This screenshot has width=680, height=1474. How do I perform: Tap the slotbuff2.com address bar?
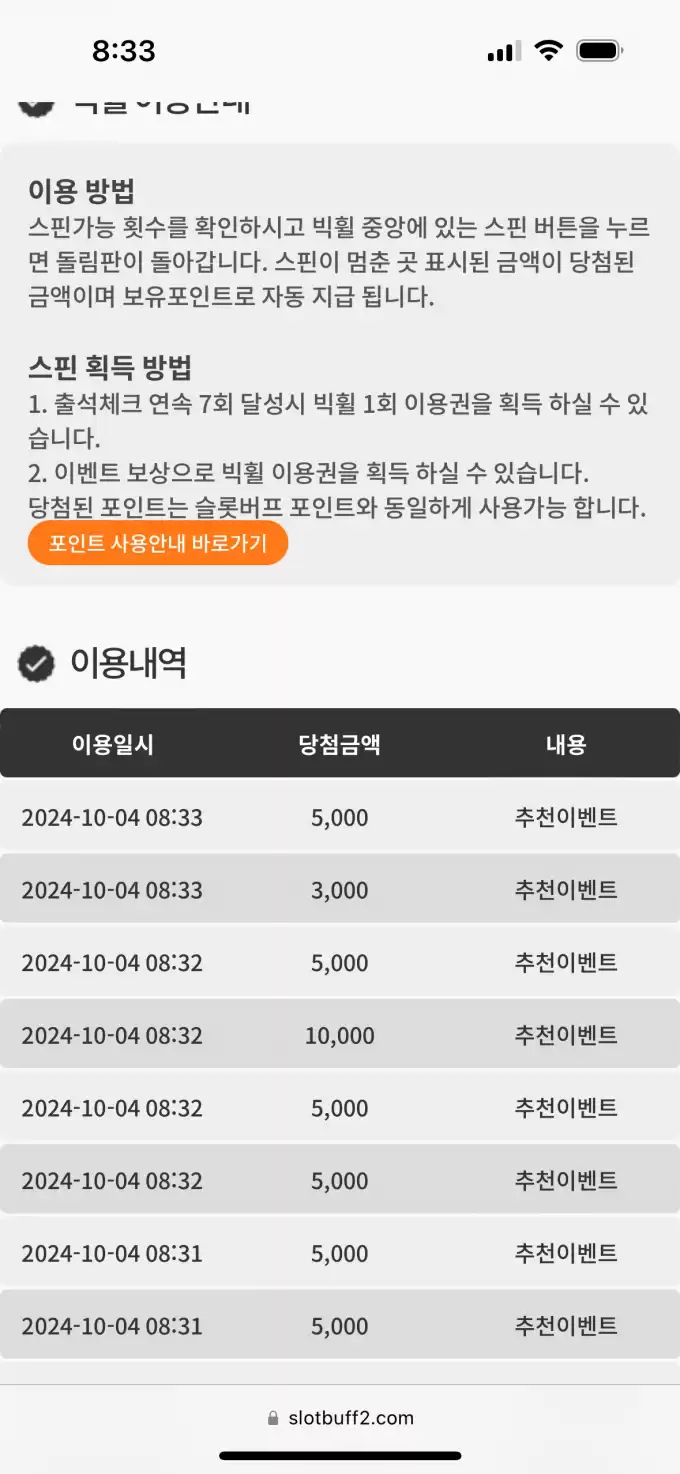pos(340,1418)
